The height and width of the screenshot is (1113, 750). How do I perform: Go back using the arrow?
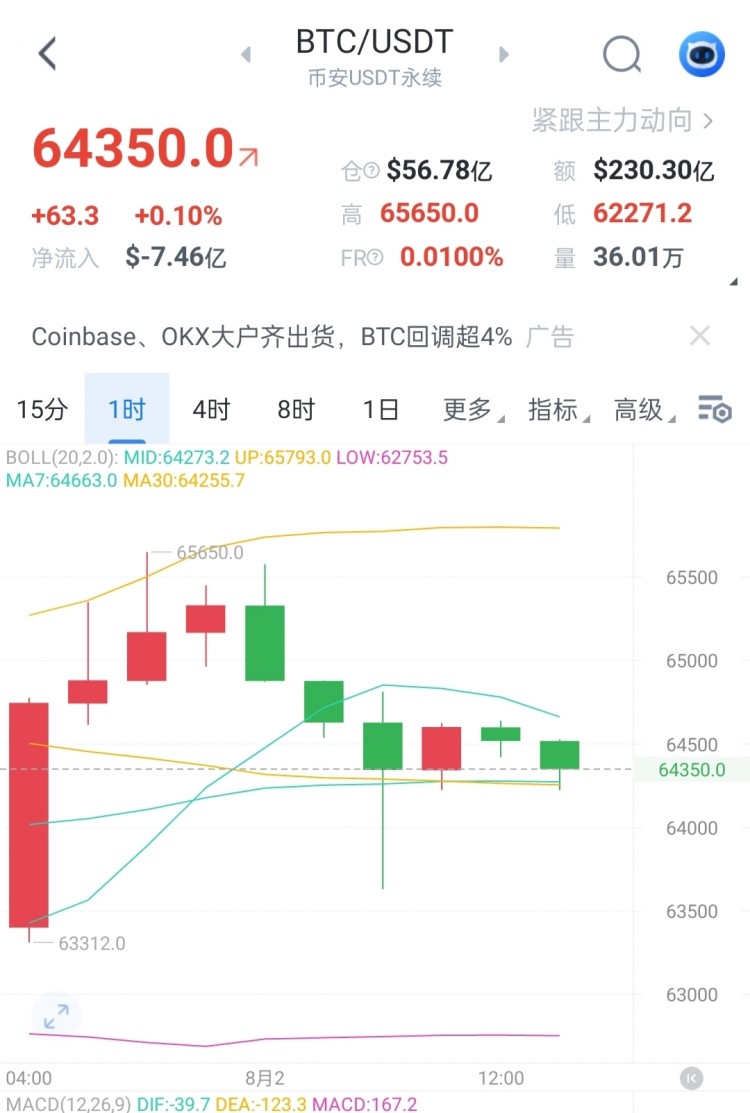[47, 54]
